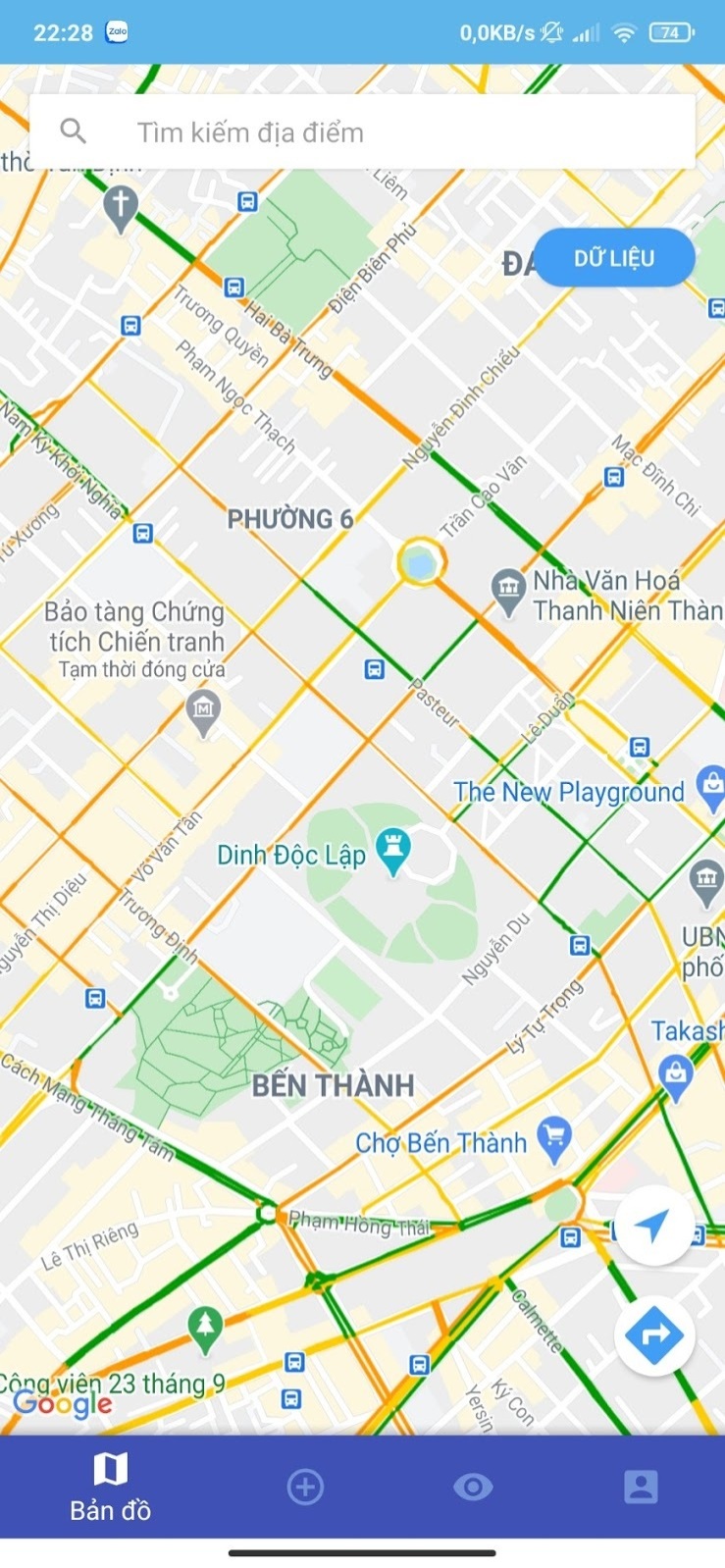Select the Dinh Độc Lập map marker
725x1568 pixels.
click(393, 850)
